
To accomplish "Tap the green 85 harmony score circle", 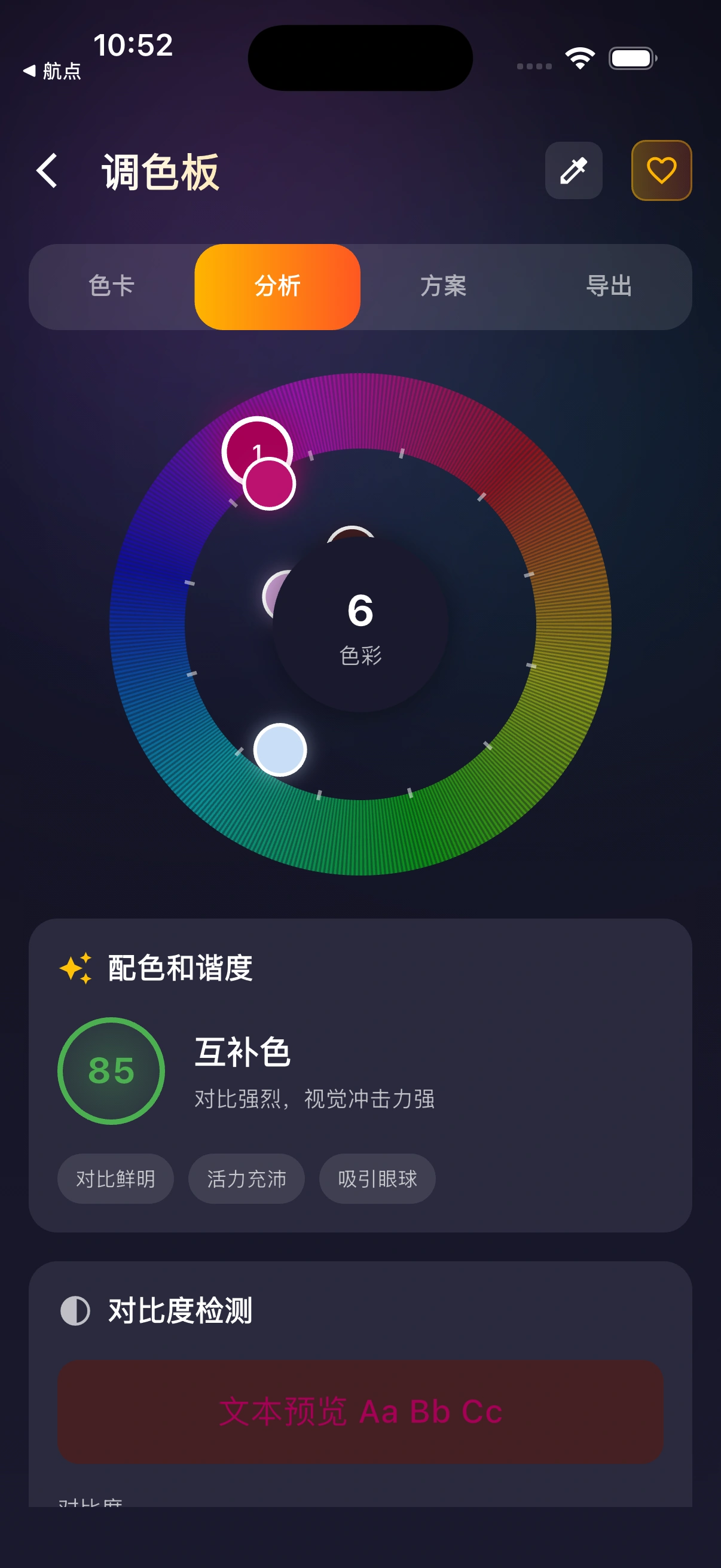I will tap(112, 1071).
